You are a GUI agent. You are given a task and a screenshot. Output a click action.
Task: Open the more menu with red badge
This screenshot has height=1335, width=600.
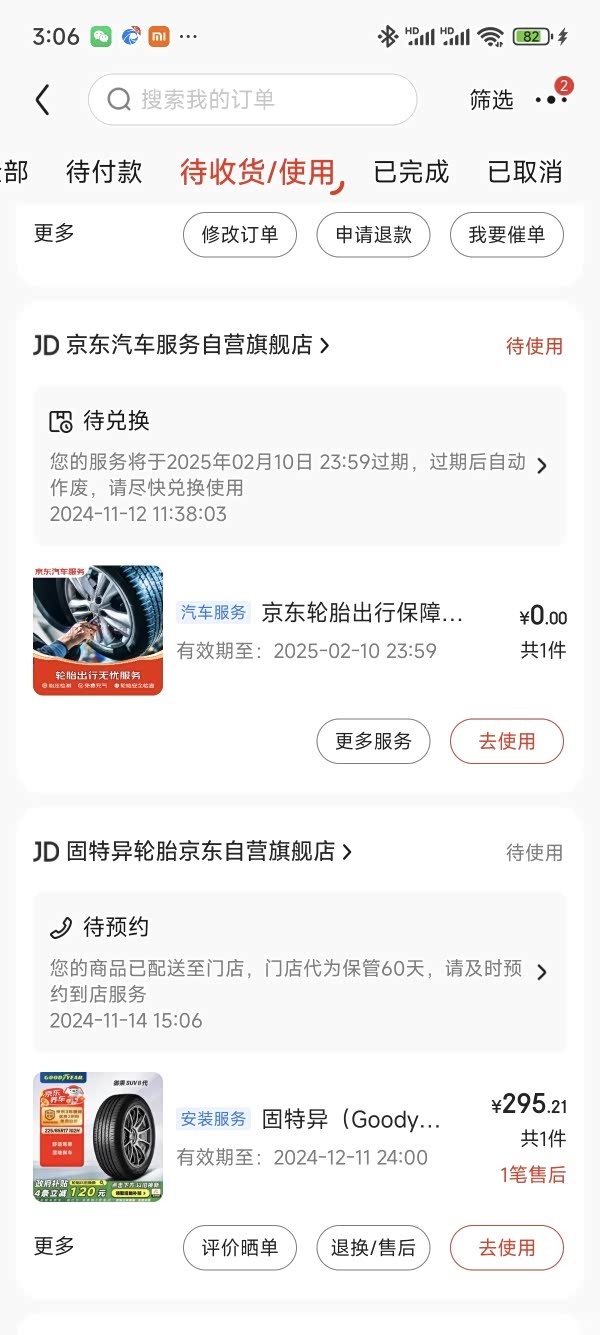551,99
